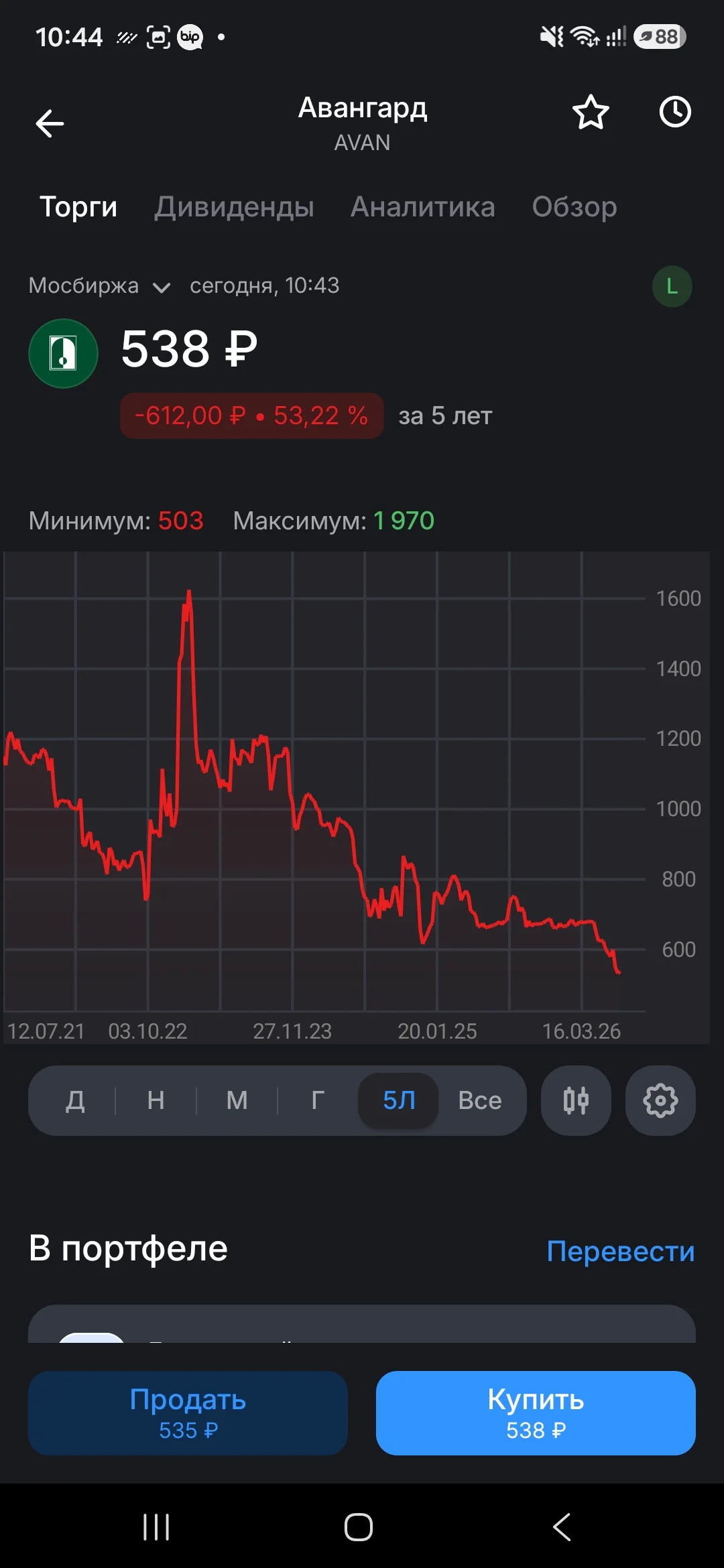The width and height of the screenshot is (724, 1568).
Task: Select the Г year chart period
Action: pyautogui.click(x=318, y=1100)
